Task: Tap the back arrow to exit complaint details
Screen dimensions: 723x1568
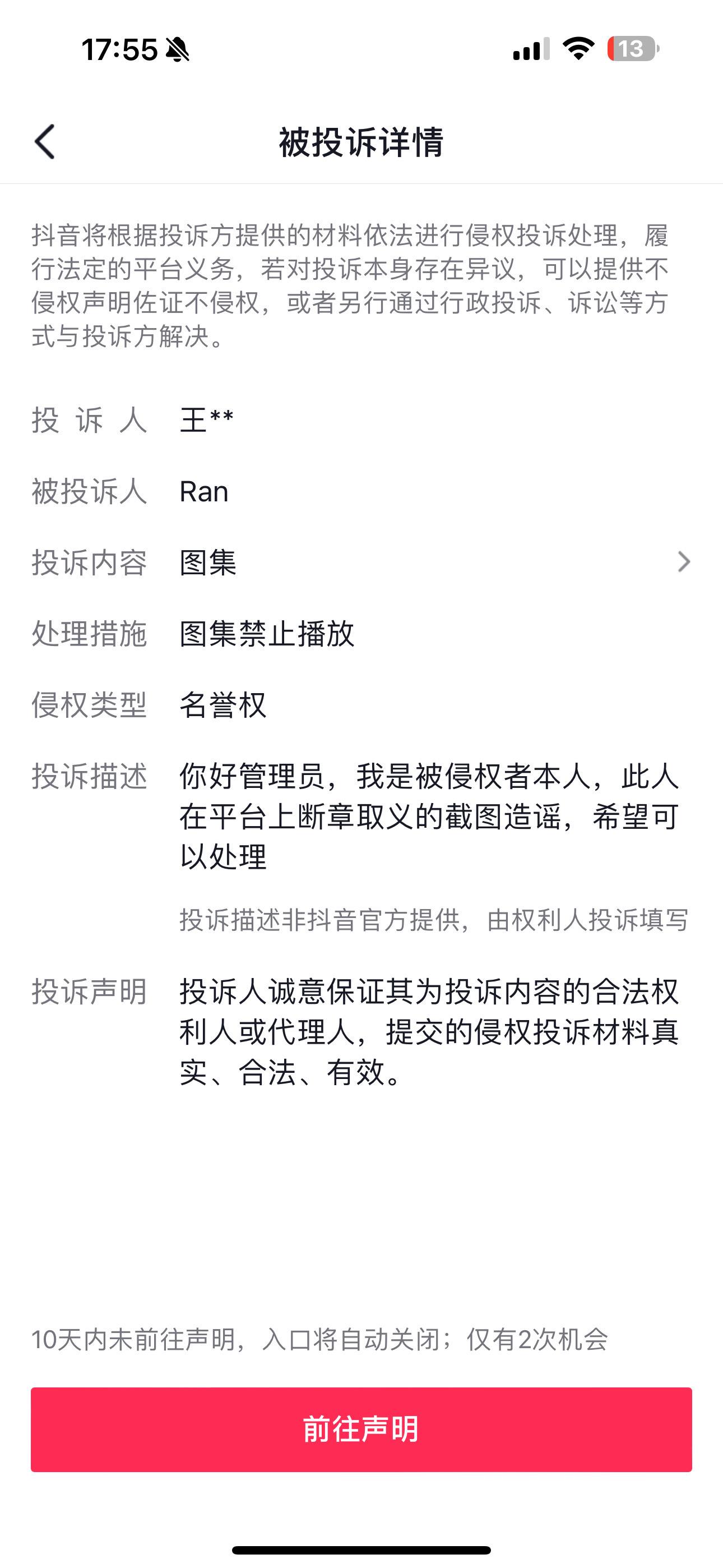Action: [x=44, y=141]
